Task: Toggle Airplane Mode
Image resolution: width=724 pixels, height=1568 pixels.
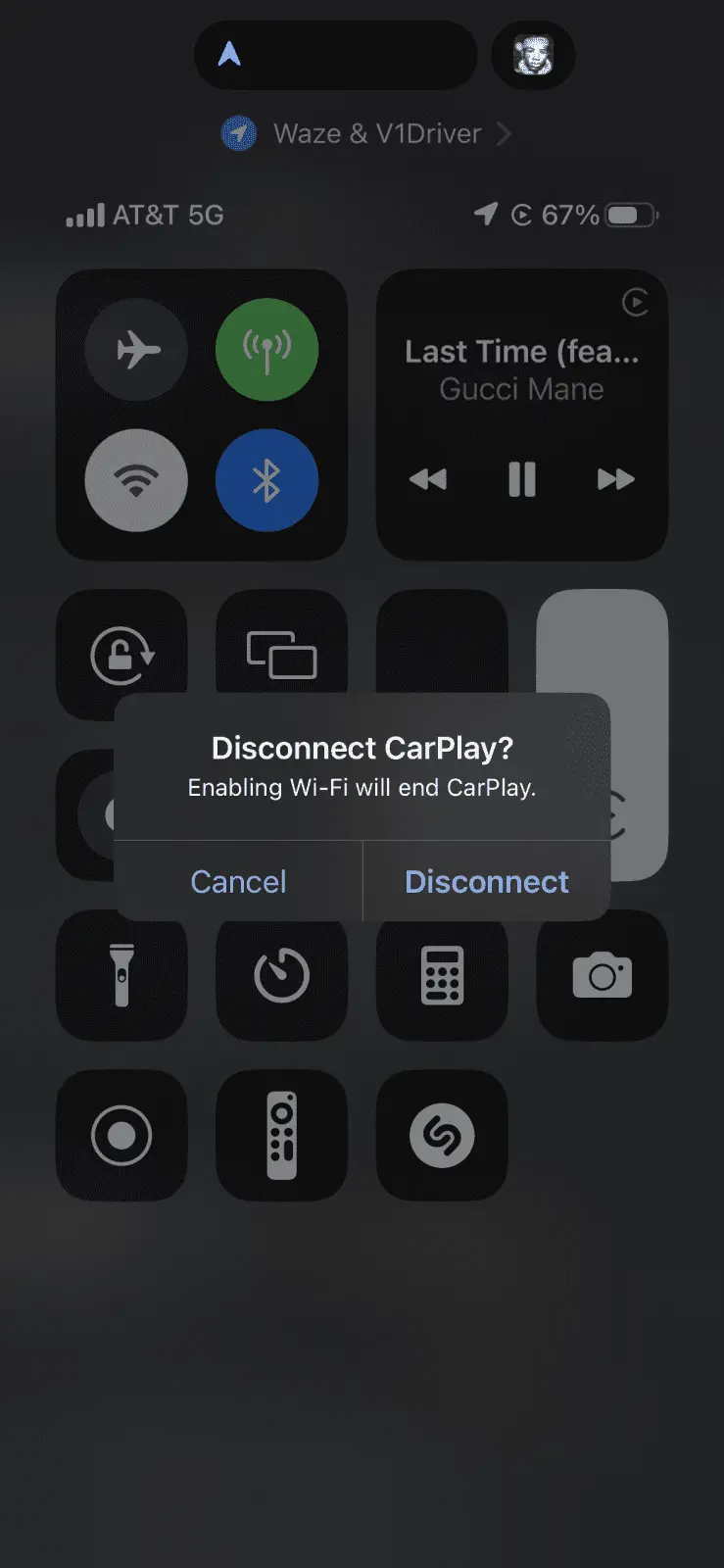Action: point(136,349)
